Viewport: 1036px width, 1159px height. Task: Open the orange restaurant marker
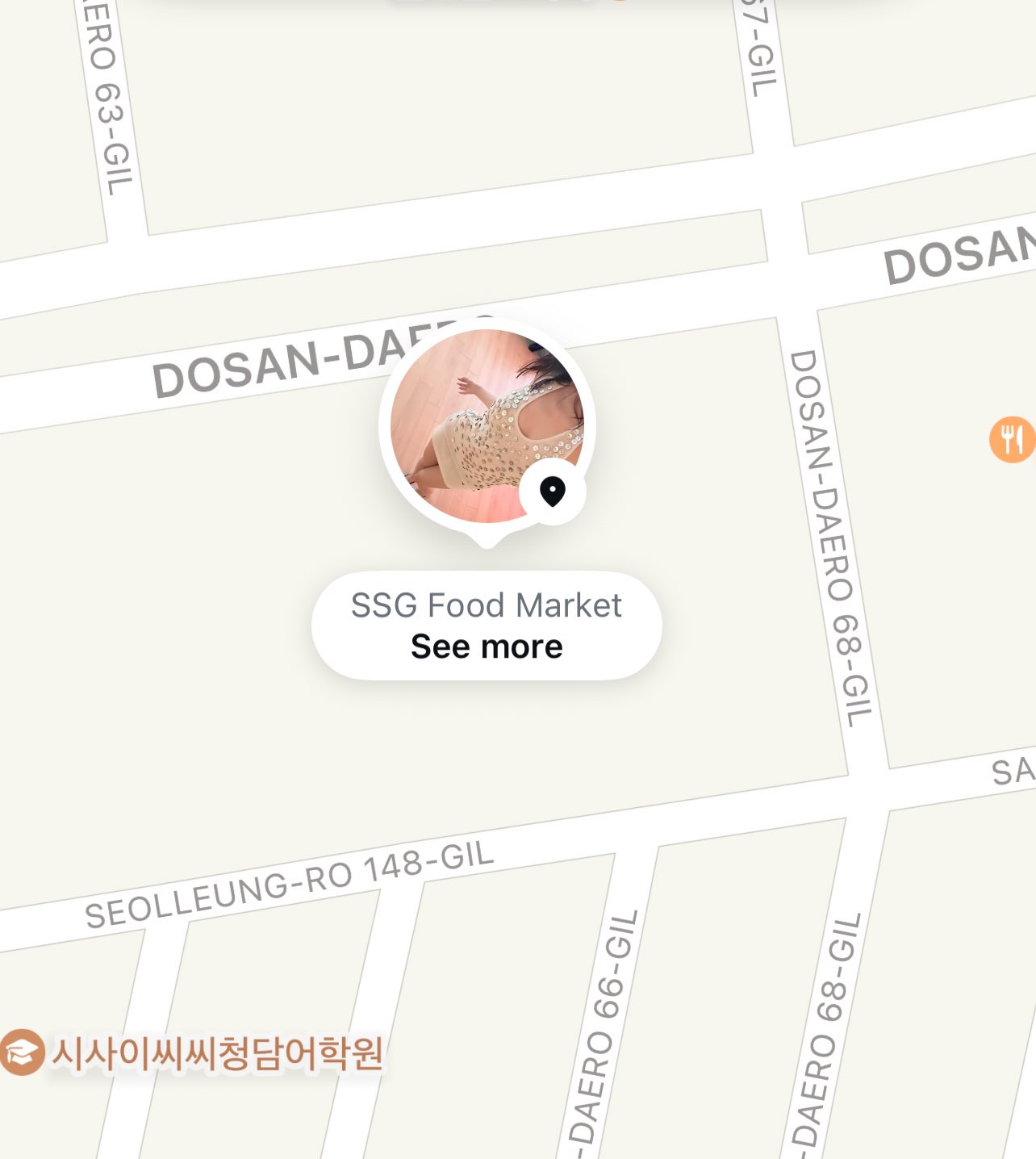click(1012, 440)
